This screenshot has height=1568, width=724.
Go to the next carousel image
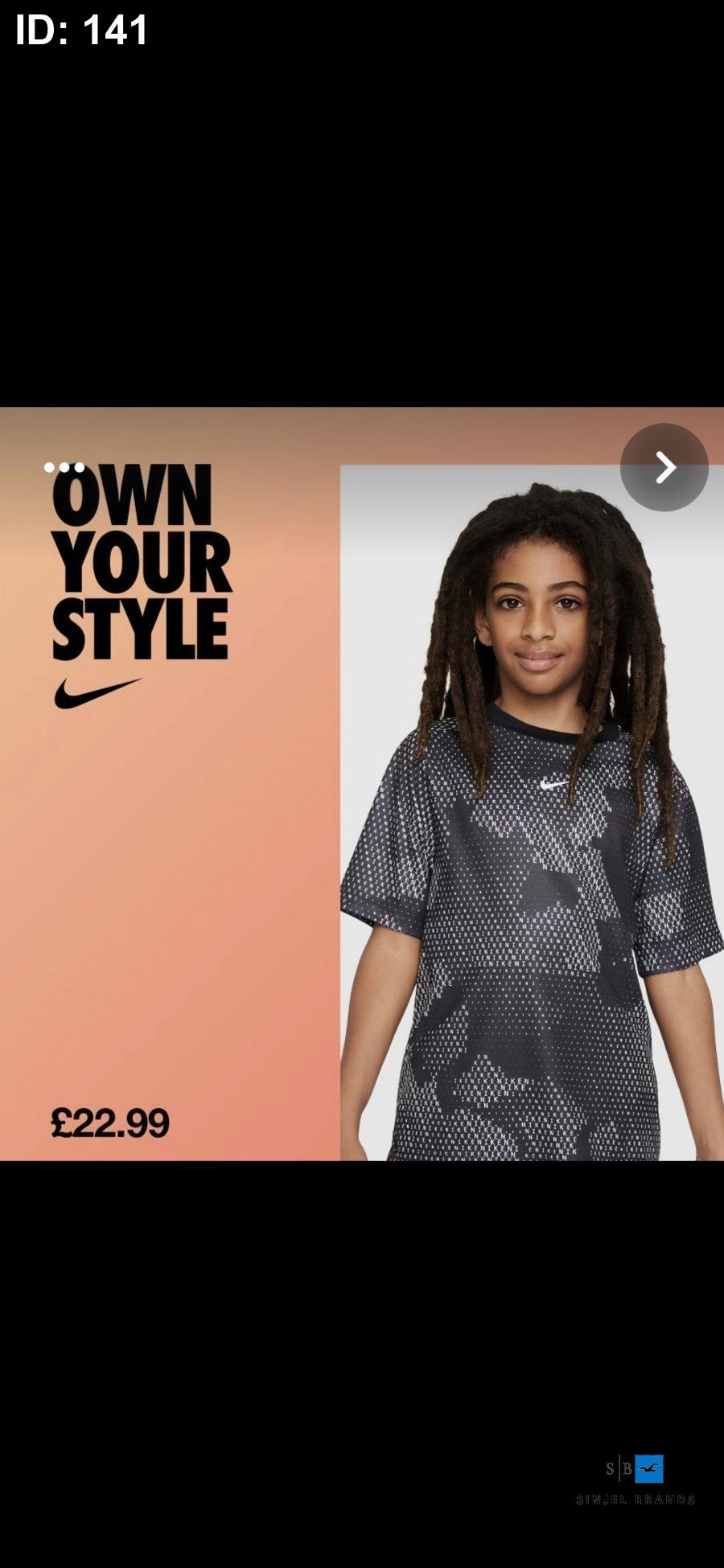pyautogui.click(x=664, y=467)
